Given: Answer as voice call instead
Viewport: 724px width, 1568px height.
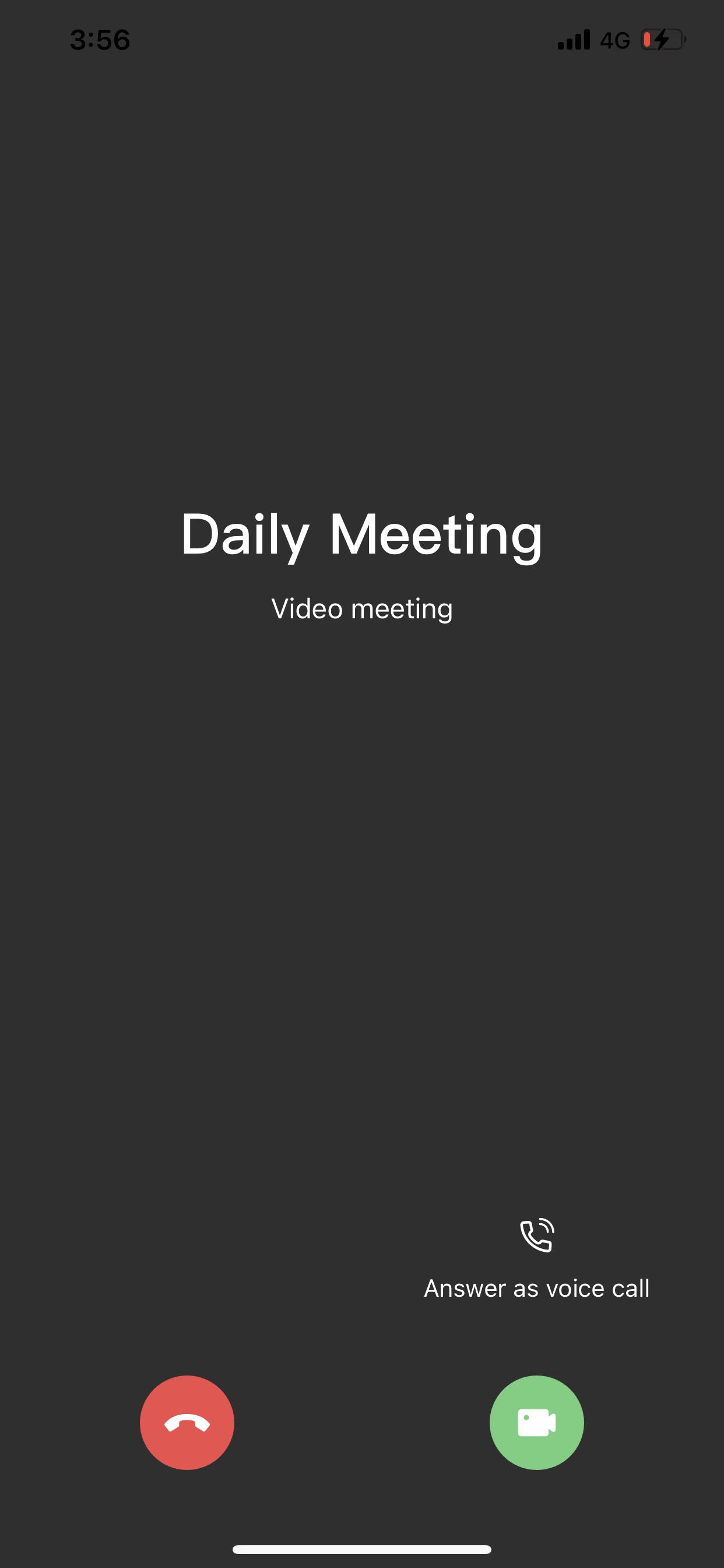Looking at the screenshot, I should [536, 1258].
